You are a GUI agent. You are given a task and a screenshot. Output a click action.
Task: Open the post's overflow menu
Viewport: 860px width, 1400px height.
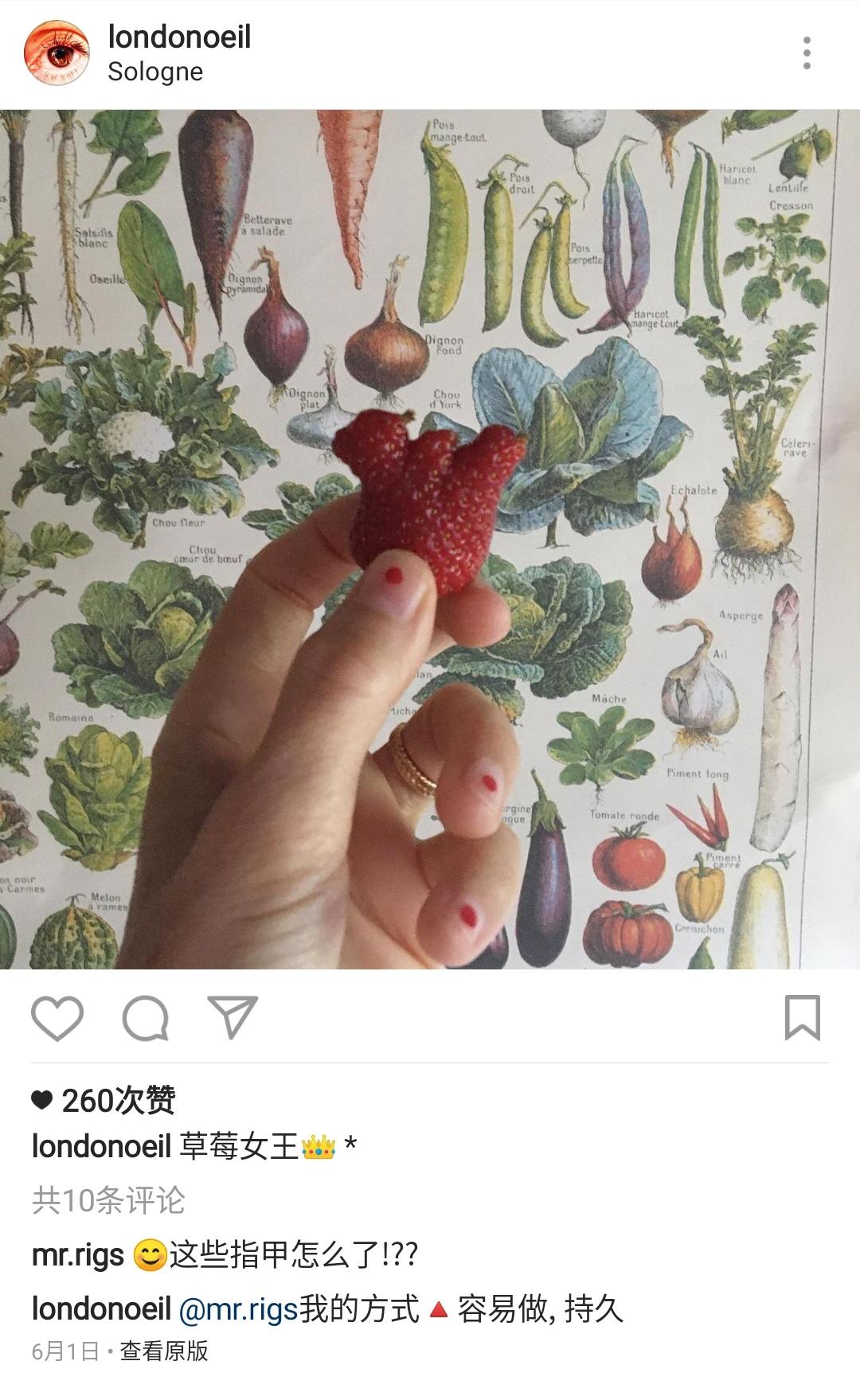coord(807,53)
